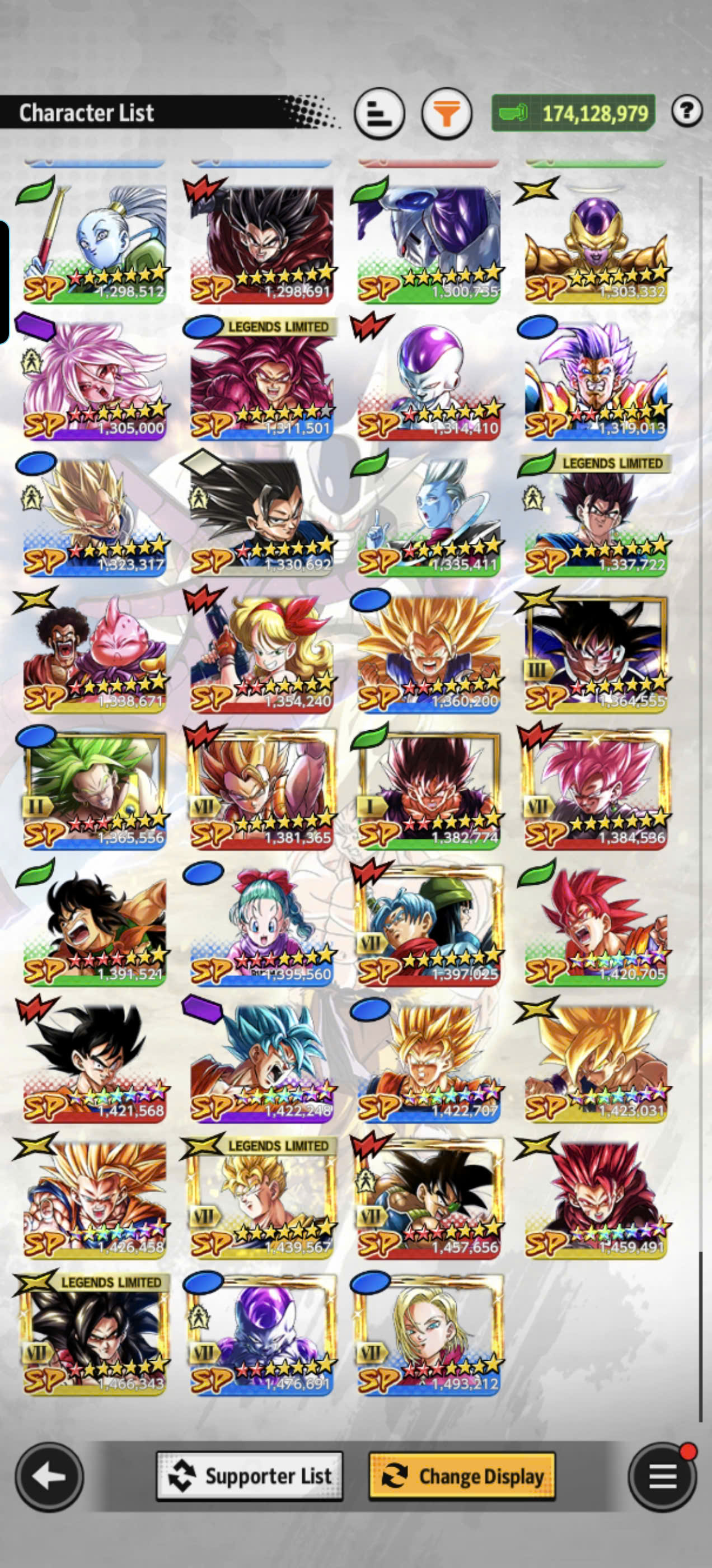Tap the Change Display button
The image size is (712, 1568).
pos(462,1476)
